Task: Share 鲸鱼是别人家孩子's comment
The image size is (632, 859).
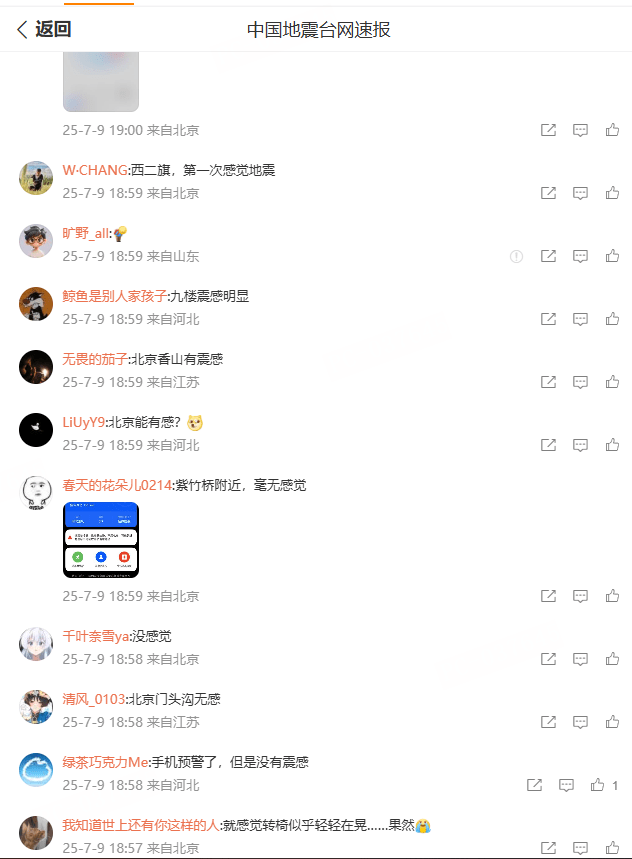Action: 548,319
